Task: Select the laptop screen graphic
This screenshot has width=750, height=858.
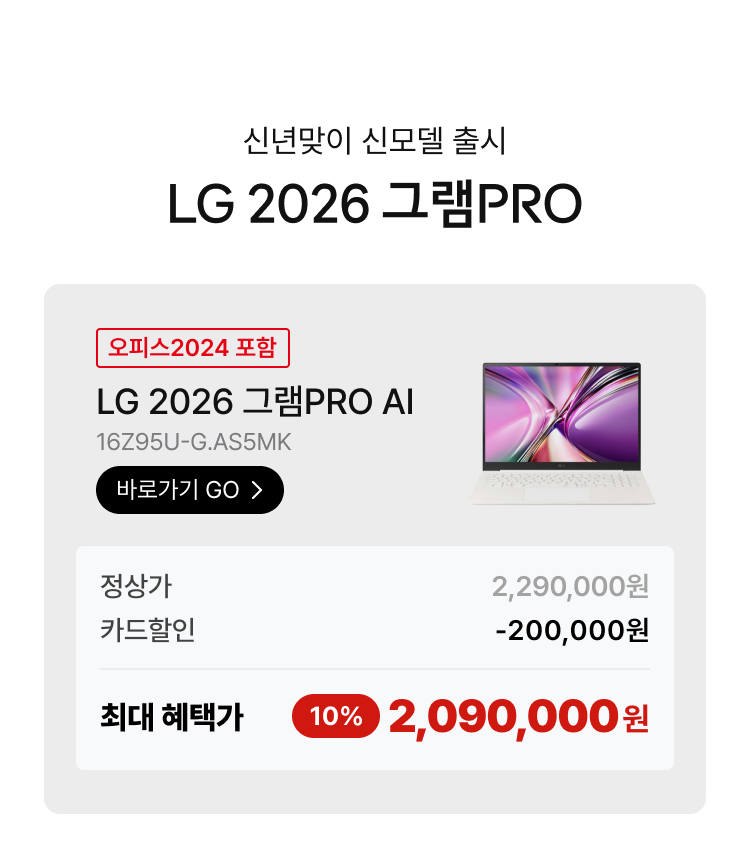Action: tap(560, 415)
